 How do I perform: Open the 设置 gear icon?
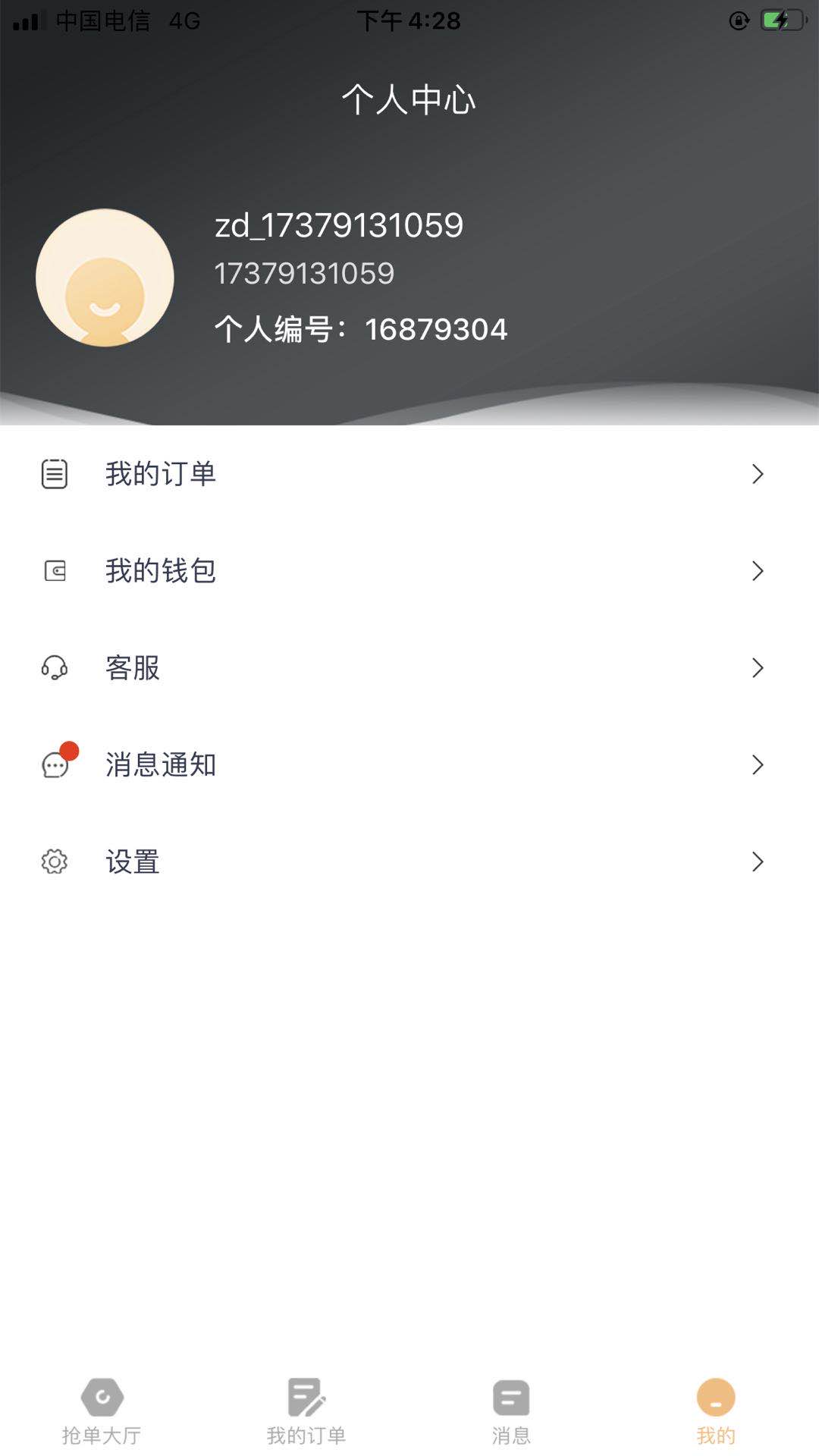(54, 861)
